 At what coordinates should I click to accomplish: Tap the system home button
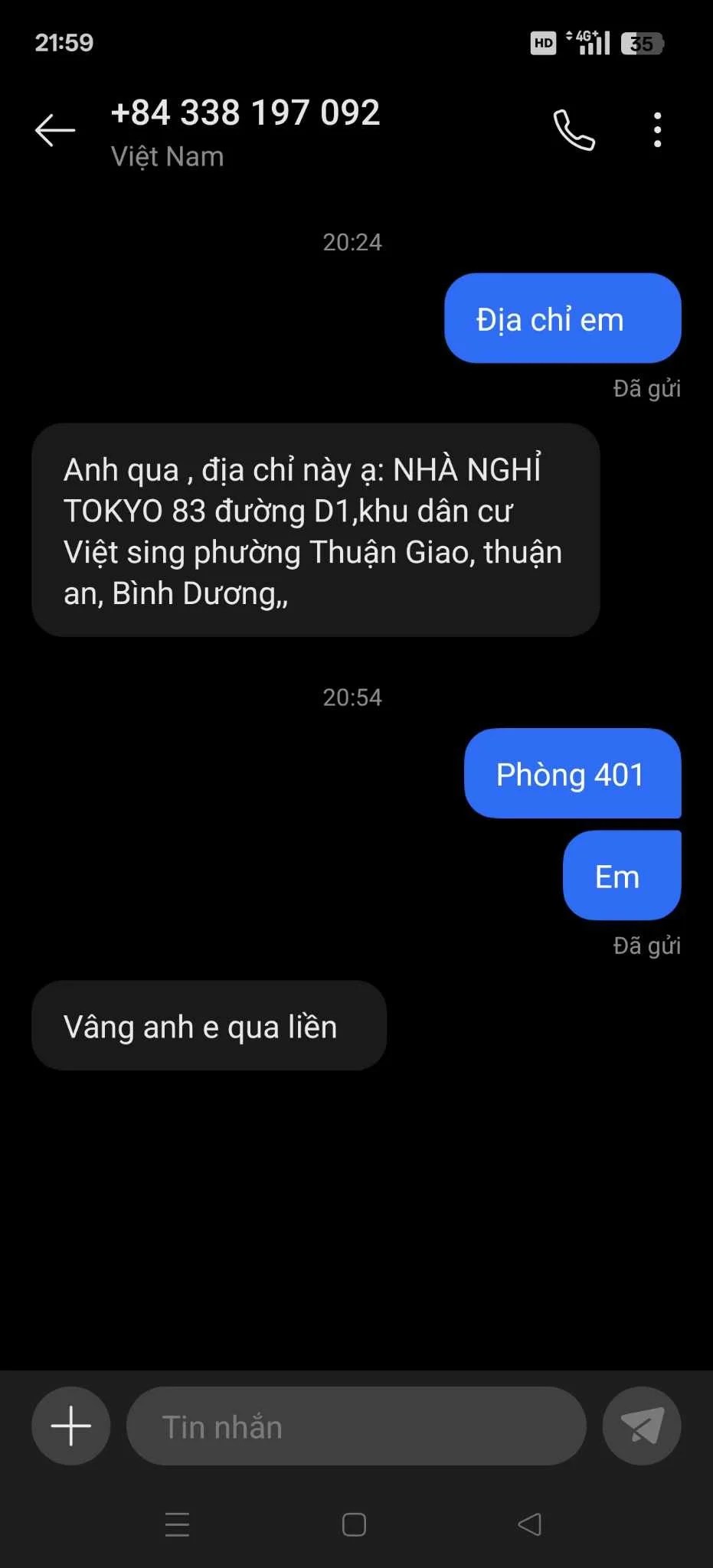(354, 1524)
